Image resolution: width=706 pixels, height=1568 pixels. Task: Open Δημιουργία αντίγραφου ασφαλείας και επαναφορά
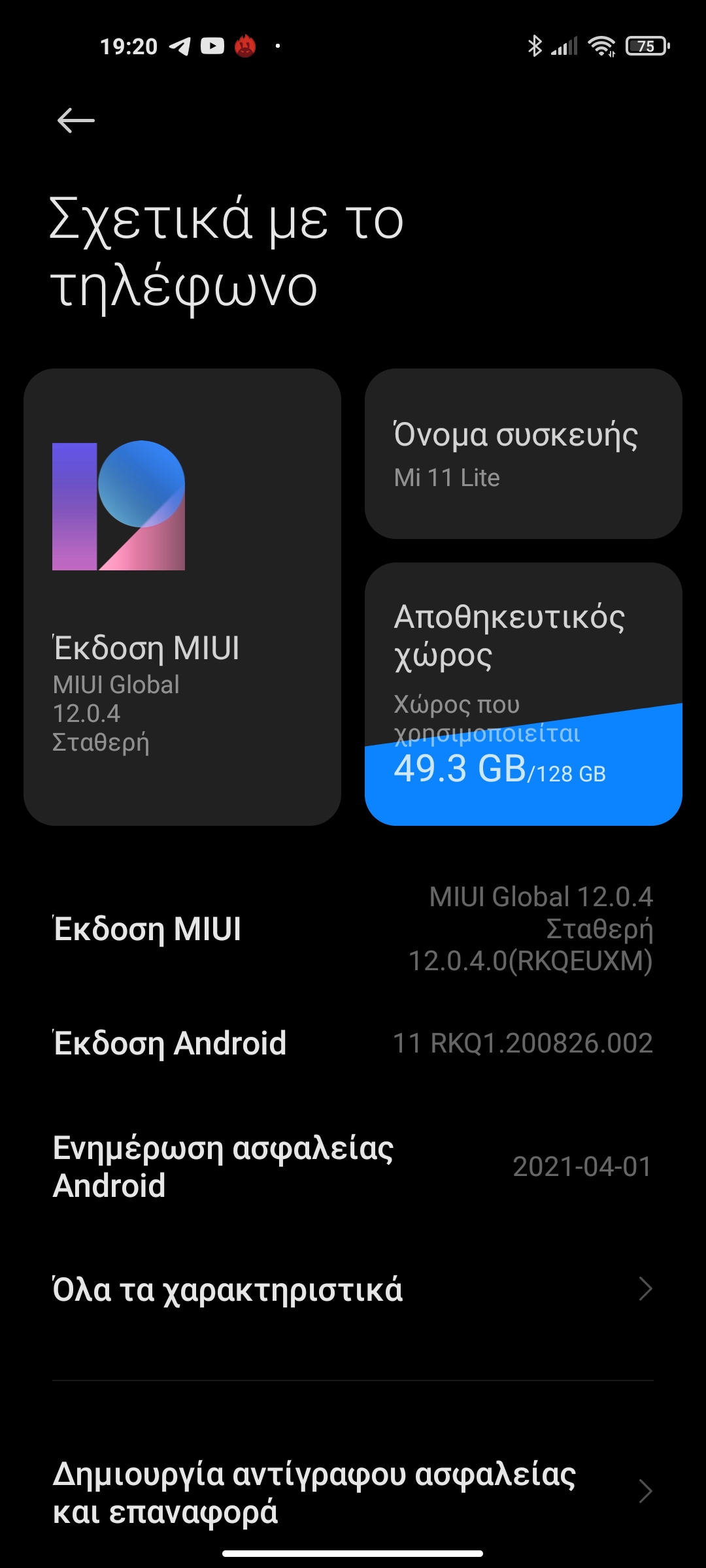(x=353, y=1492)
